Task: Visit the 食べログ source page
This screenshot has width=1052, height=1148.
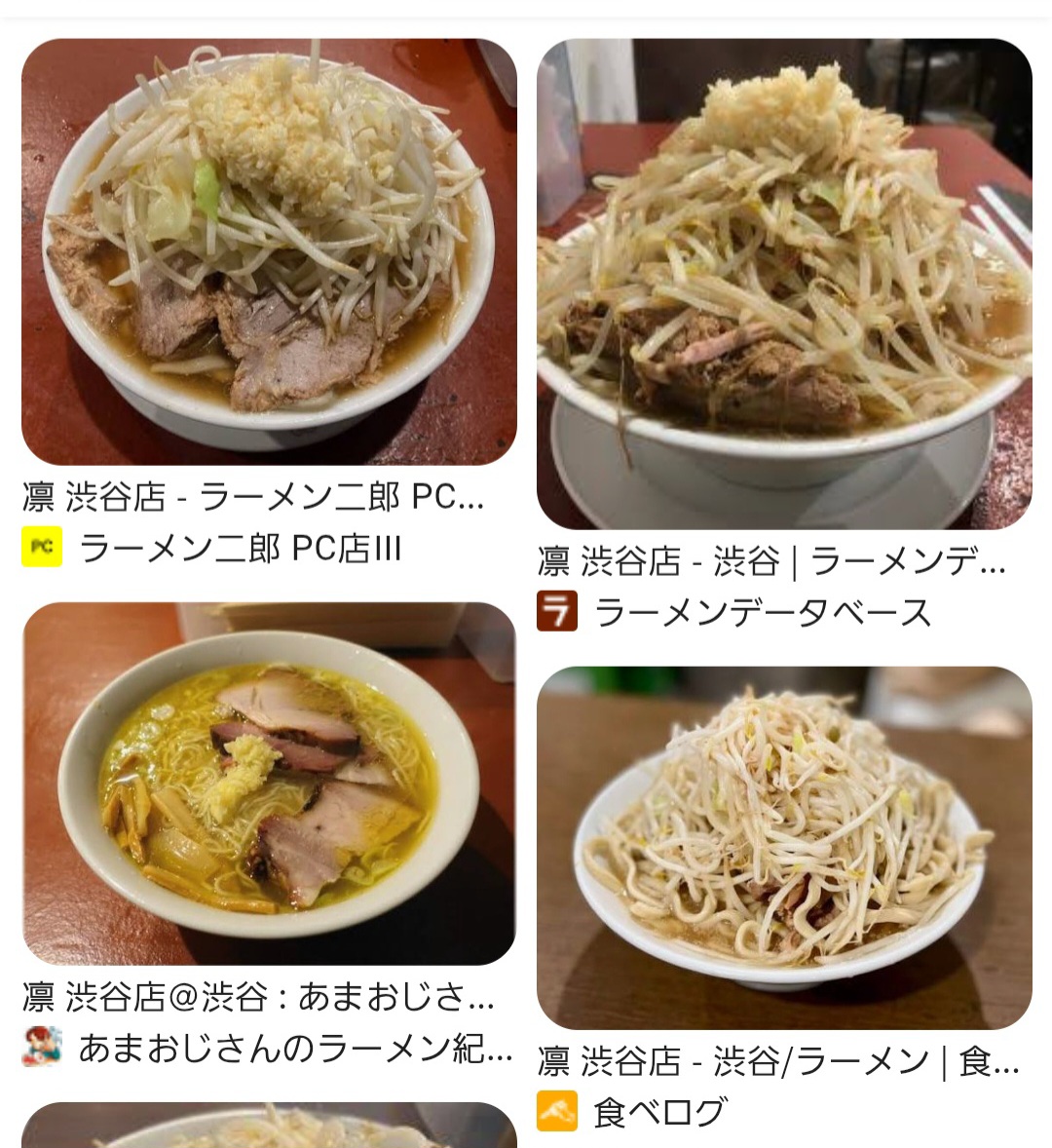Action: 659,1112
